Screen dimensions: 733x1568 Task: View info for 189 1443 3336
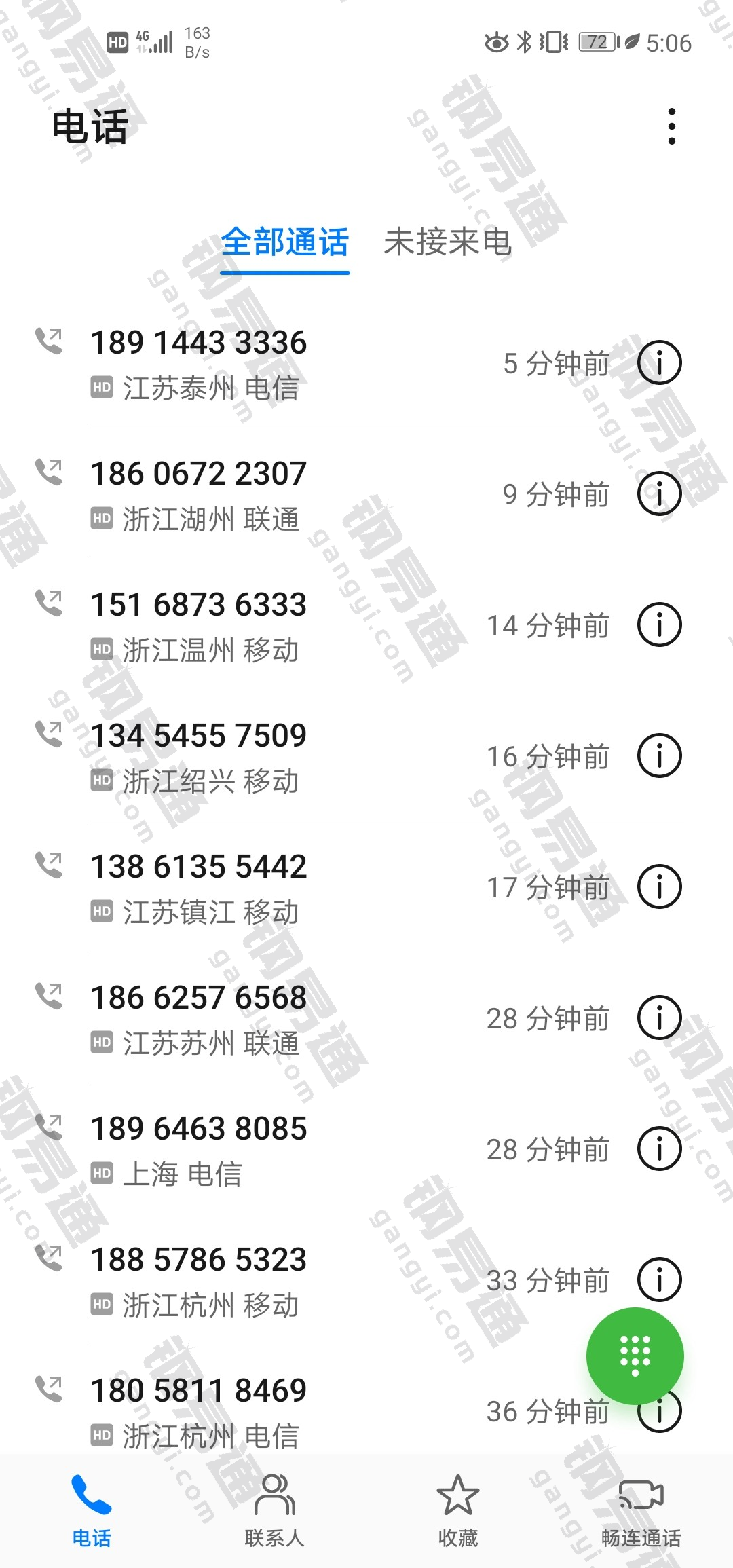pos(659,362)
